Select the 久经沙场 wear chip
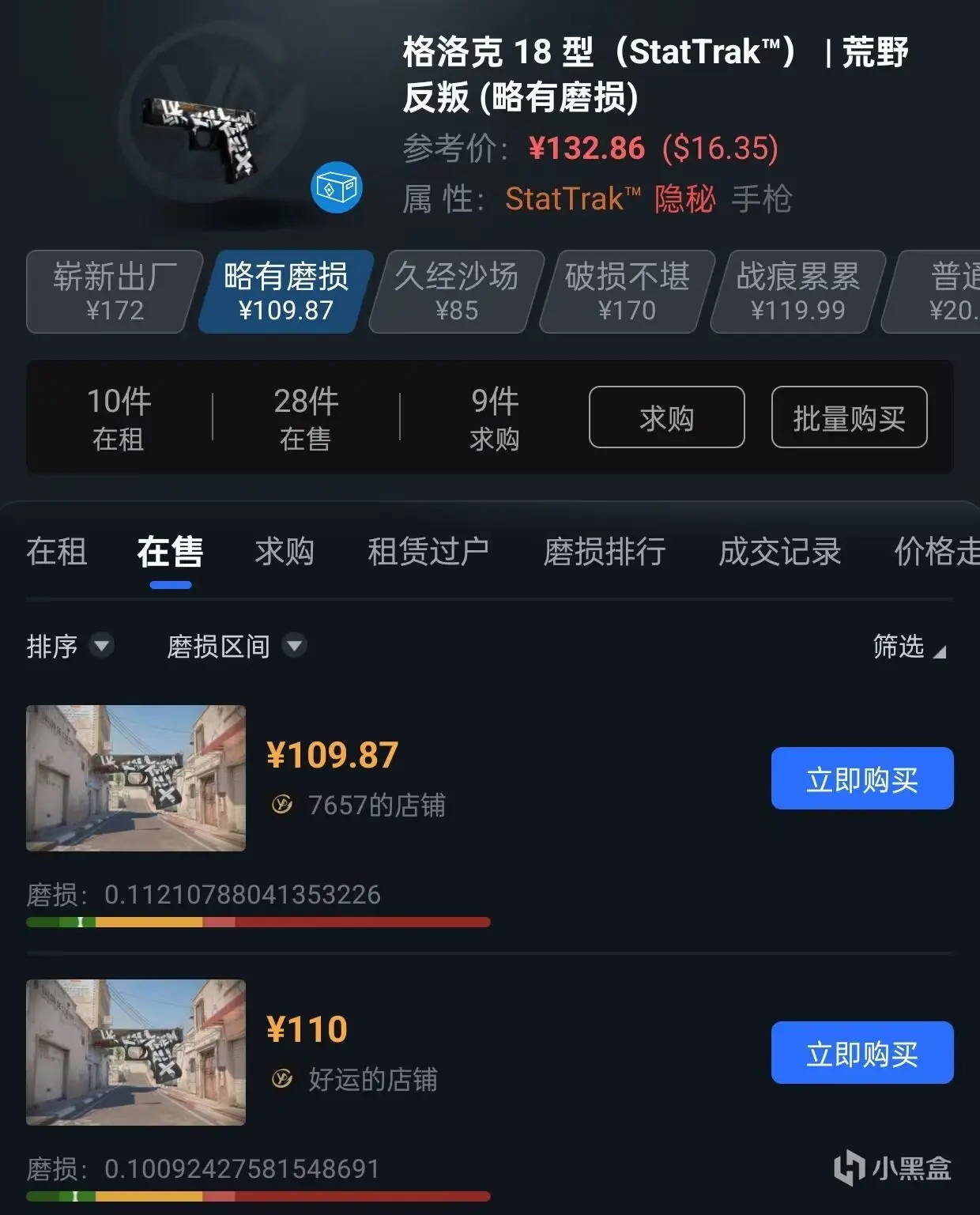This screenshot has width=980, height=1215. (457, 292)
